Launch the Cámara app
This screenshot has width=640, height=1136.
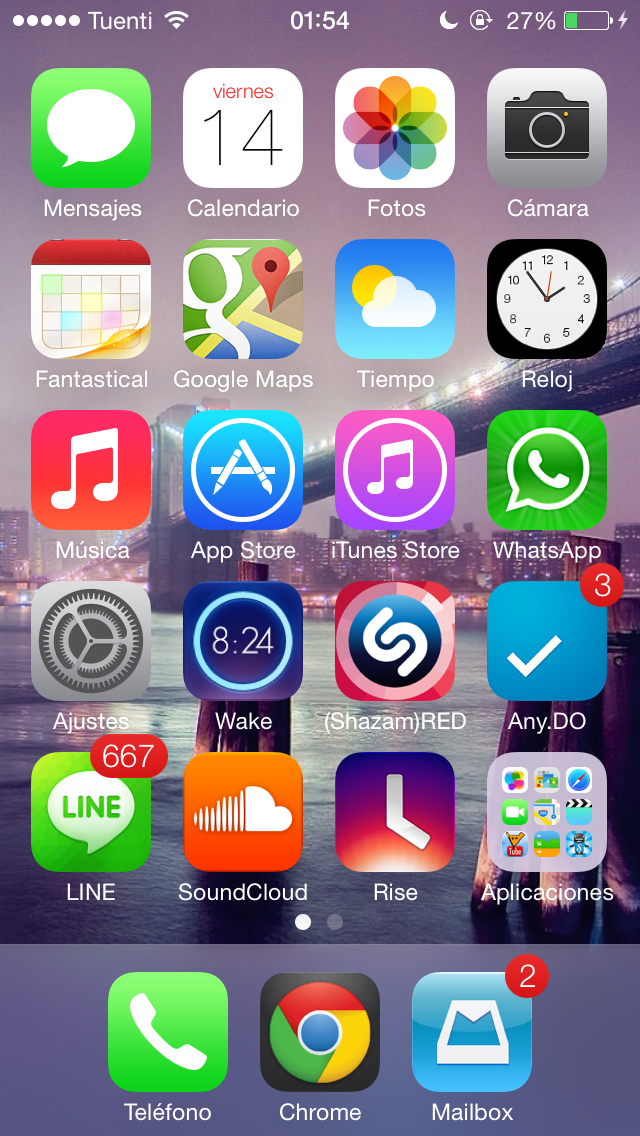[x=547, y=128]
